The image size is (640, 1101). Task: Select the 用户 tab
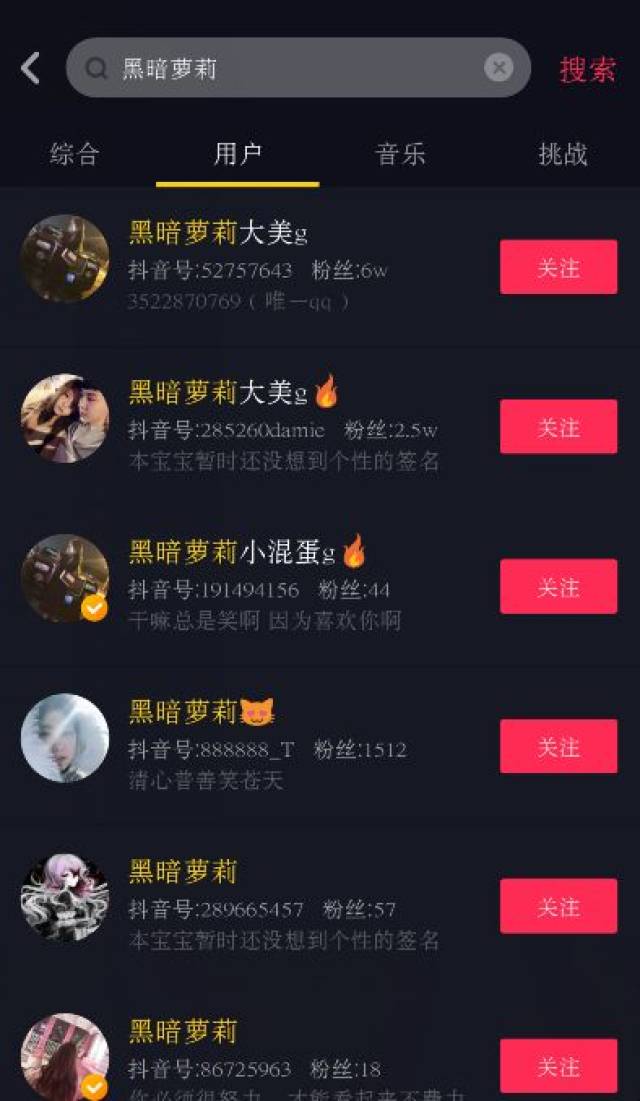point(238,154)
